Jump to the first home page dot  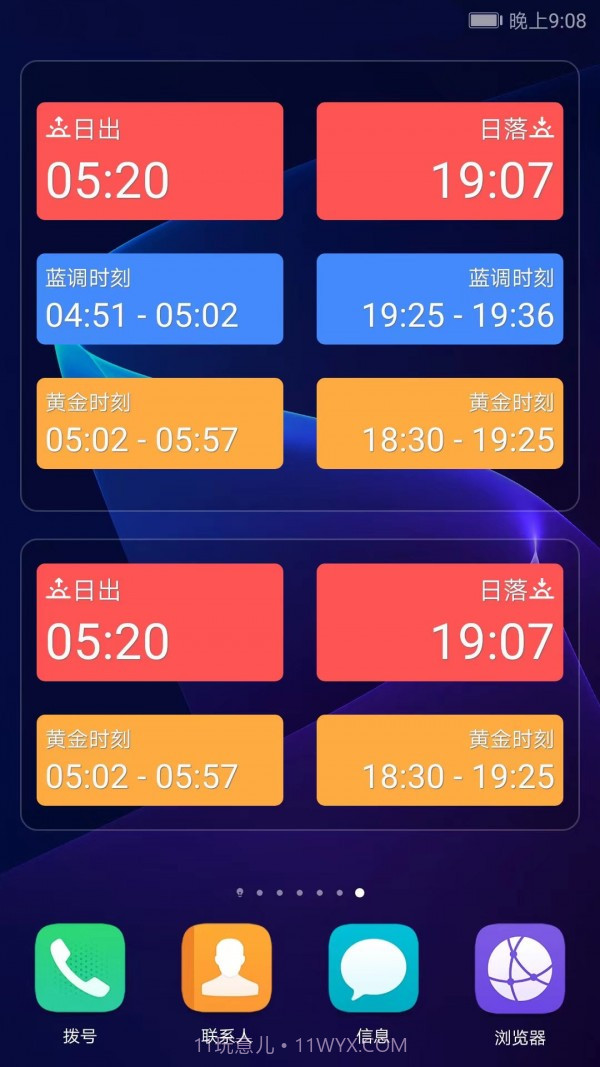pyautogui.click(x=240, y=892)
